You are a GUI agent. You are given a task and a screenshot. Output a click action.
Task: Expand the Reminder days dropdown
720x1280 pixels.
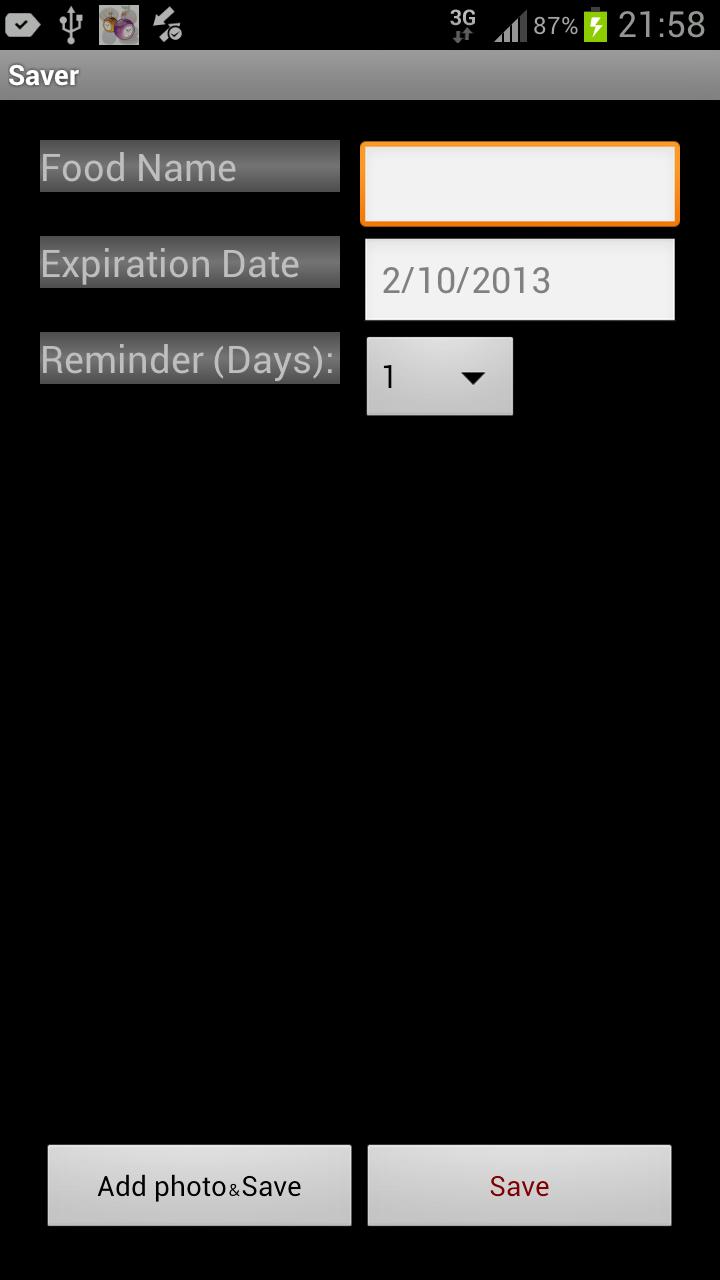439,376
